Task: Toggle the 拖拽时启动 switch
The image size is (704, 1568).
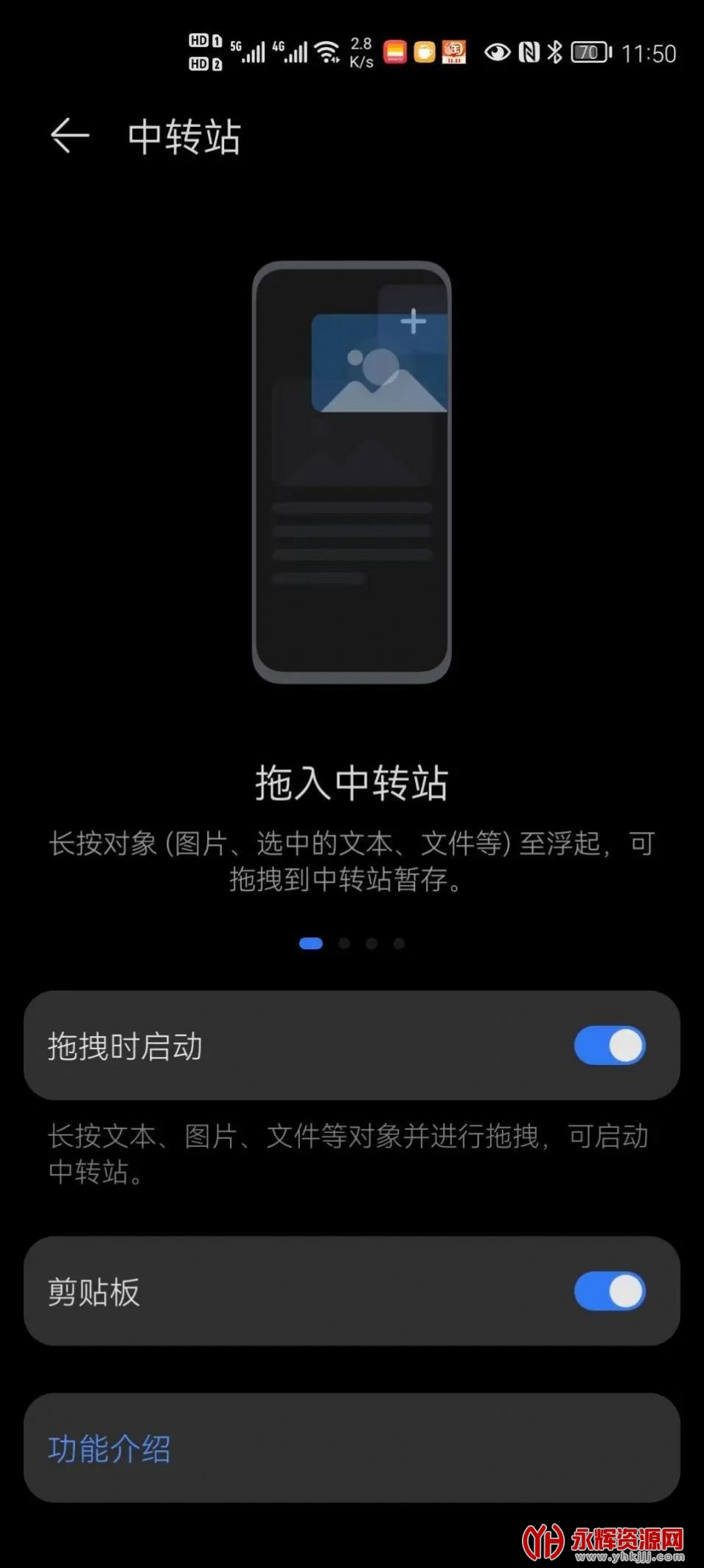Action: click(610, 1045)
